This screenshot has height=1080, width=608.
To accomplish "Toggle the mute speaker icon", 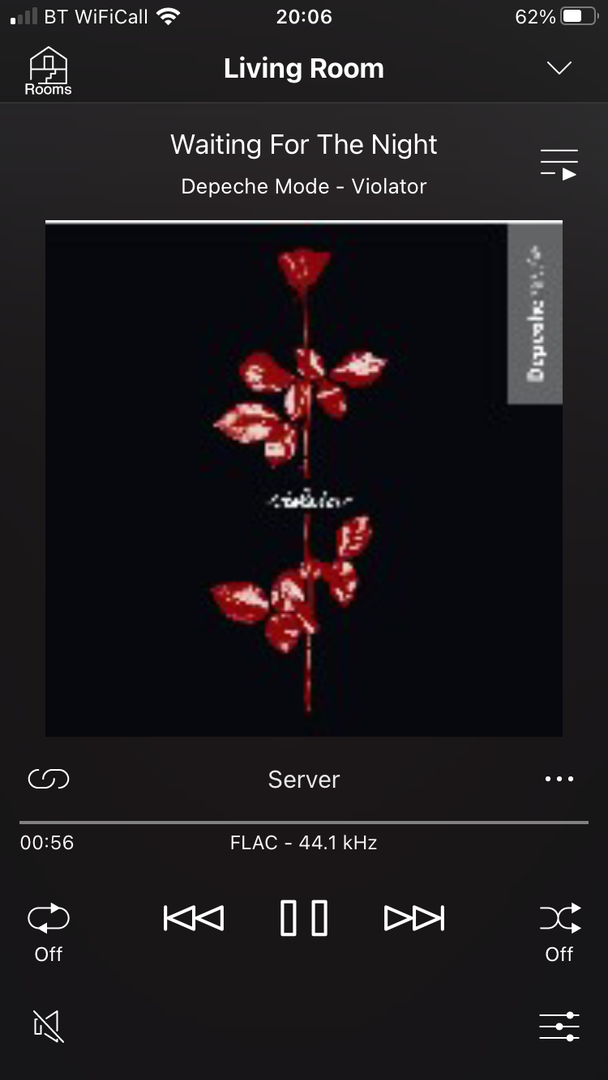I will pyautogui.click(x=48, y=1026).
